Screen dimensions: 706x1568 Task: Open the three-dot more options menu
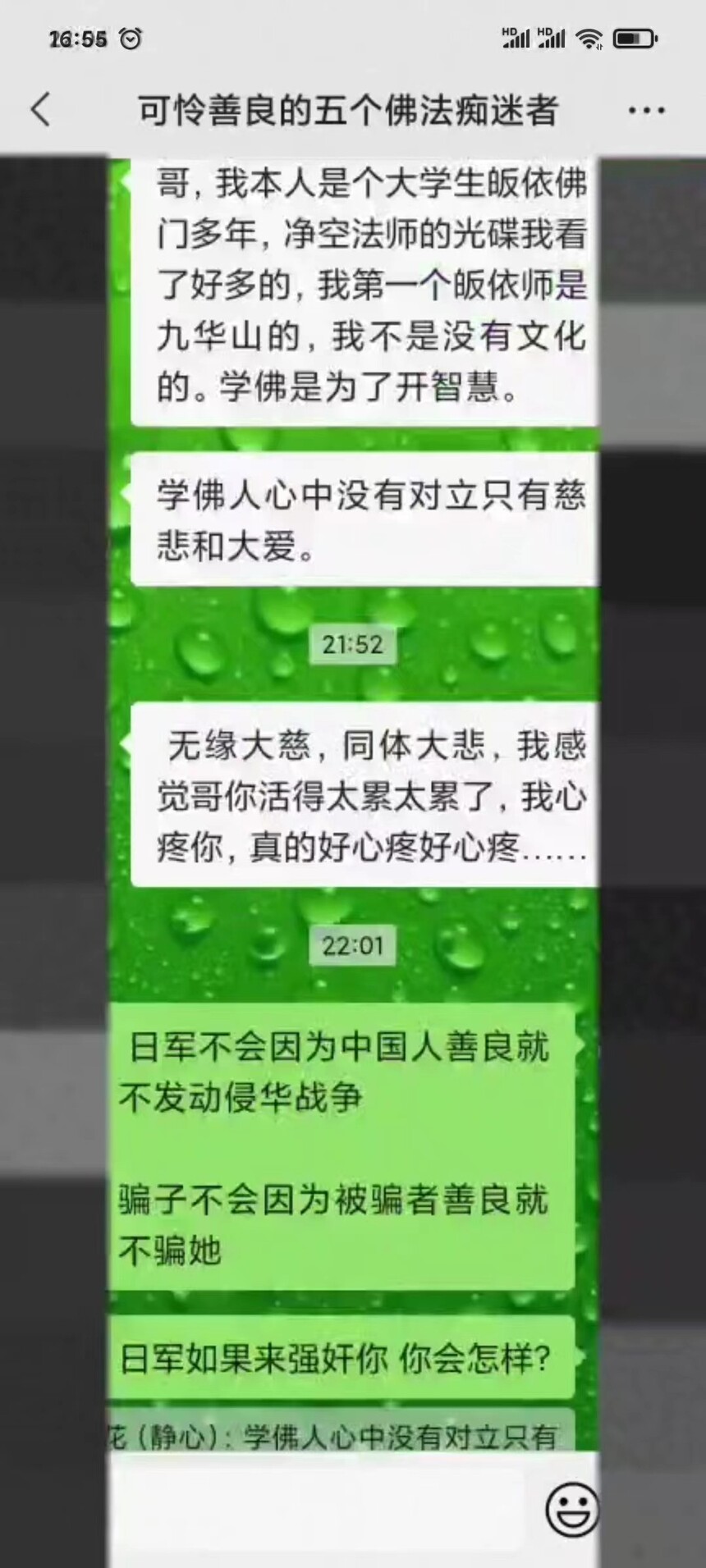(x=647, y=110)
